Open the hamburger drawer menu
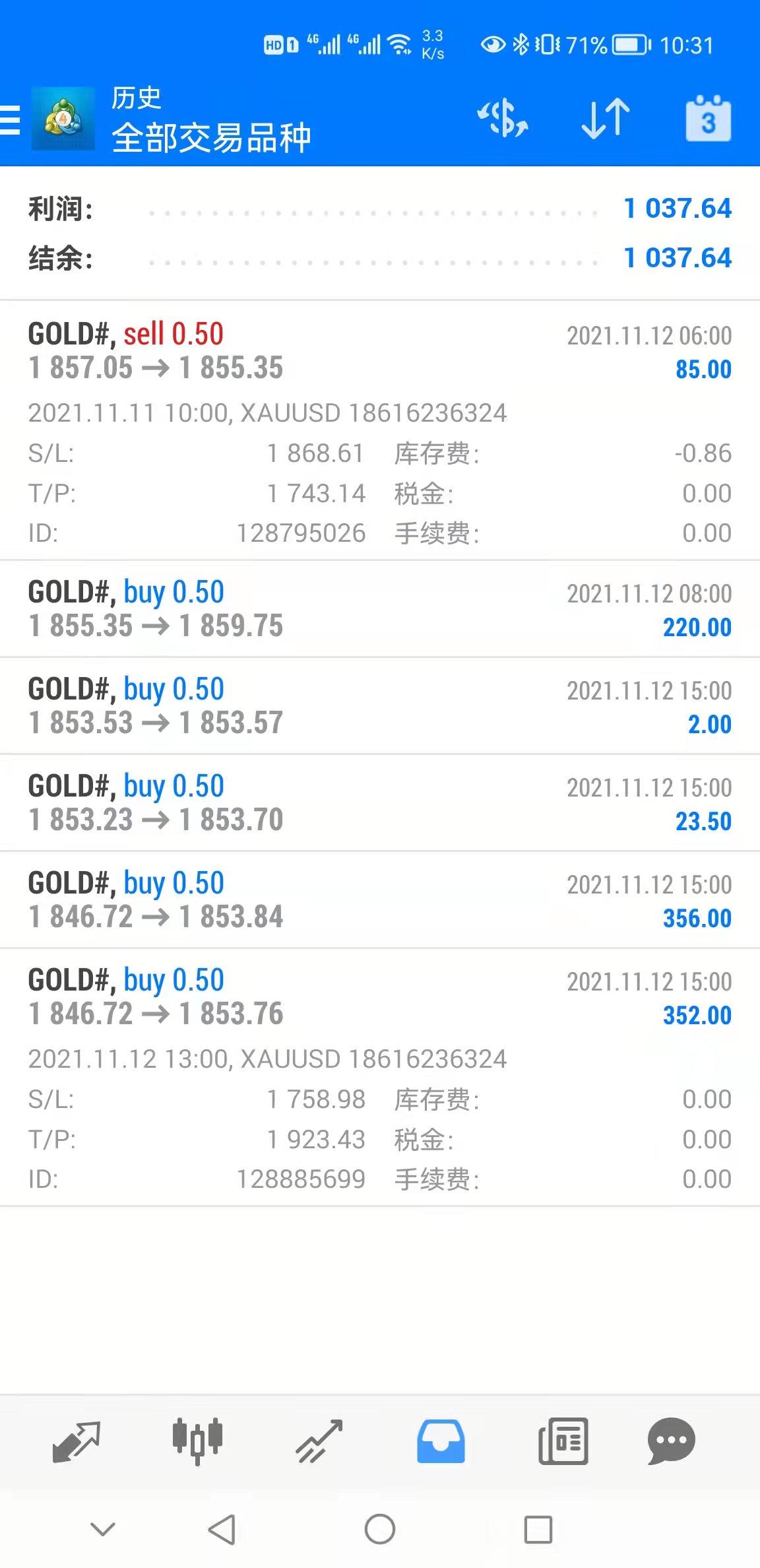This screenshot has height=1568, width=760. tap(11, 120)
